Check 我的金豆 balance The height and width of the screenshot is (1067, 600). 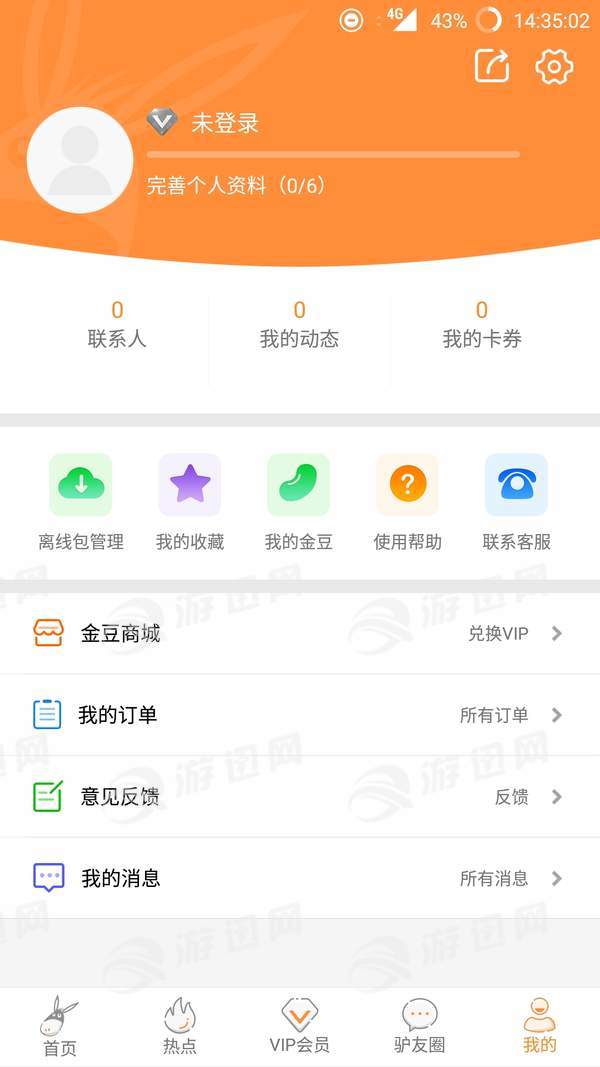pos(298,502)
